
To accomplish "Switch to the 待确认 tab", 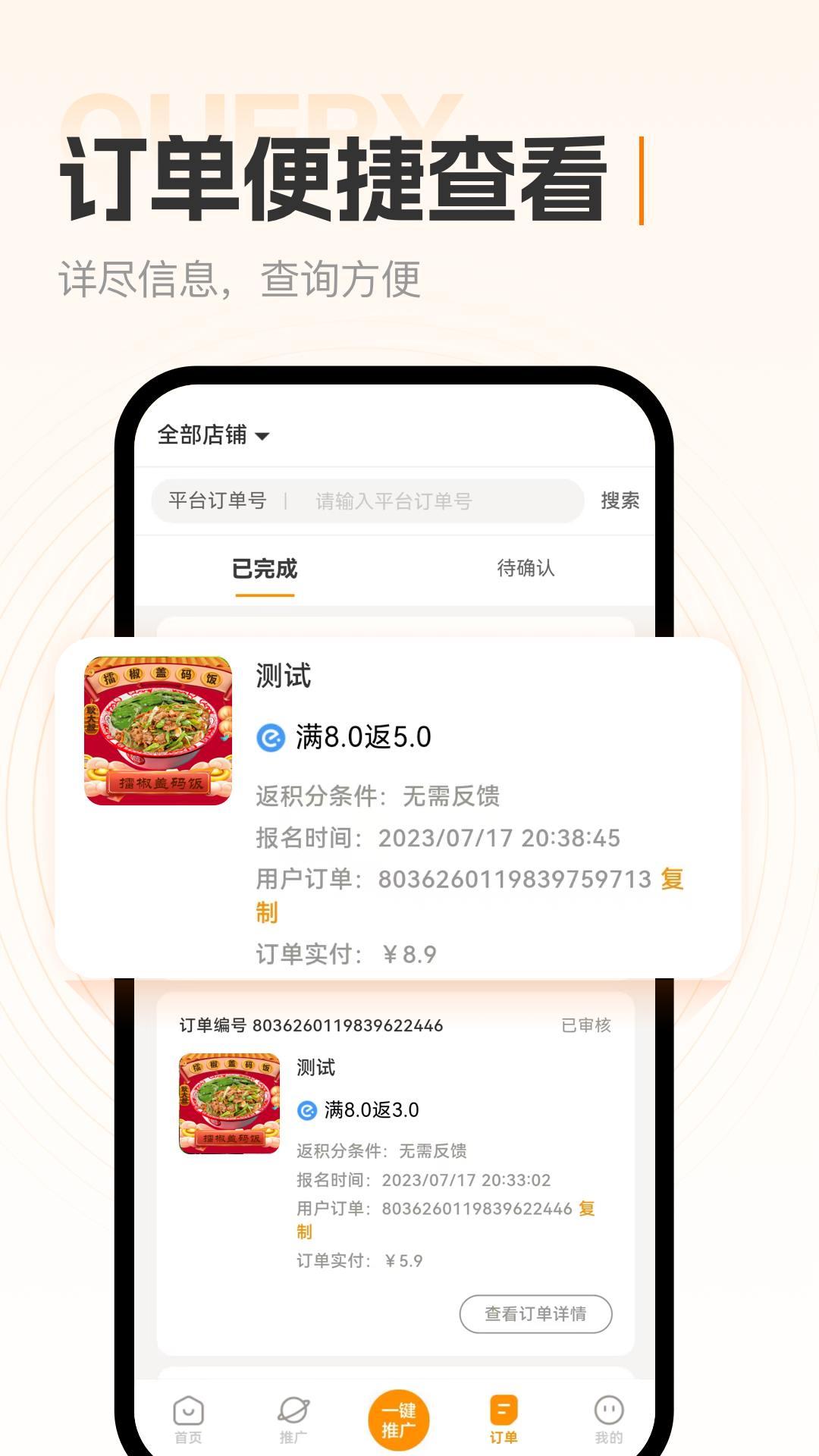I will click(x=526, y=569).
